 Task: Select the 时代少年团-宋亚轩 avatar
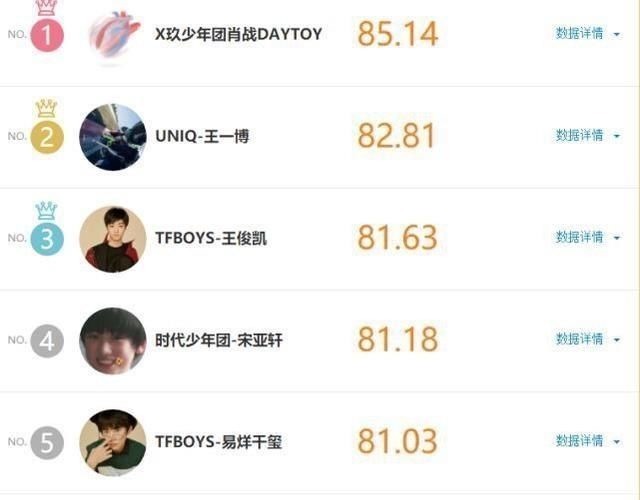[x=113, y=341]
